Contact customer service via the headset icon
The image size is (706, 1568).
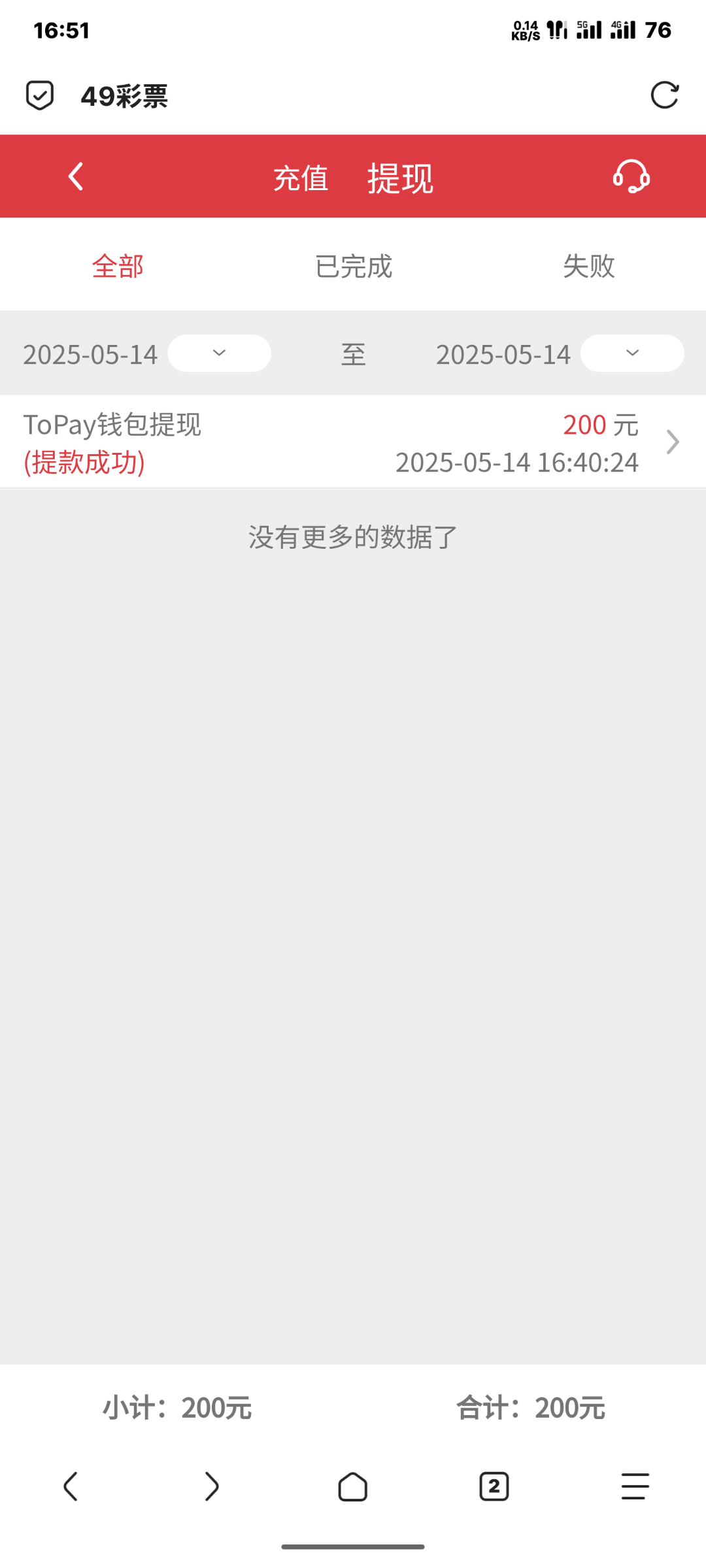[x=631, y=176]
